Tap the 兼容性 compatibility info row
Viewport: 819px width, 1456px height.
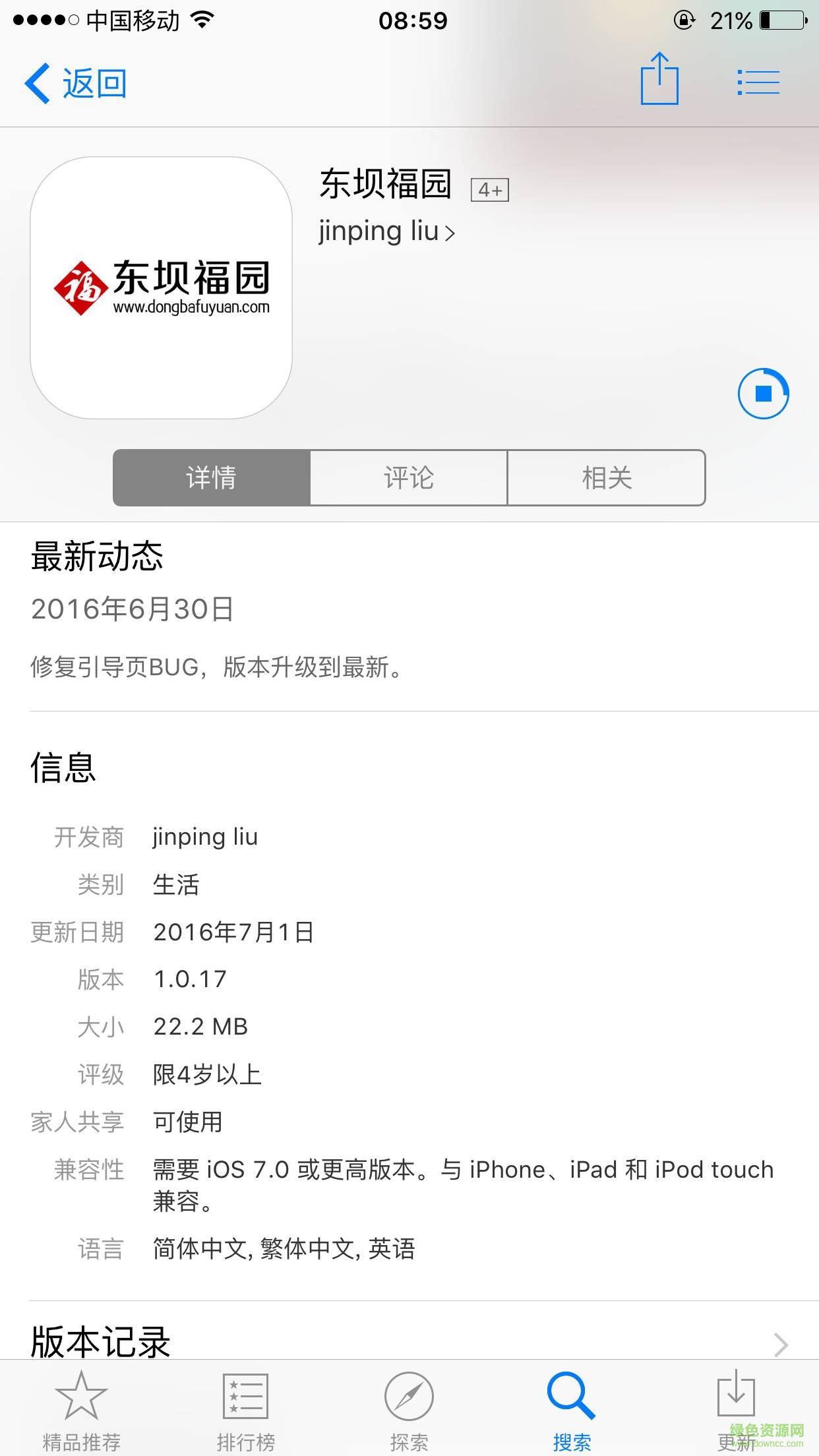point(409,1185)
